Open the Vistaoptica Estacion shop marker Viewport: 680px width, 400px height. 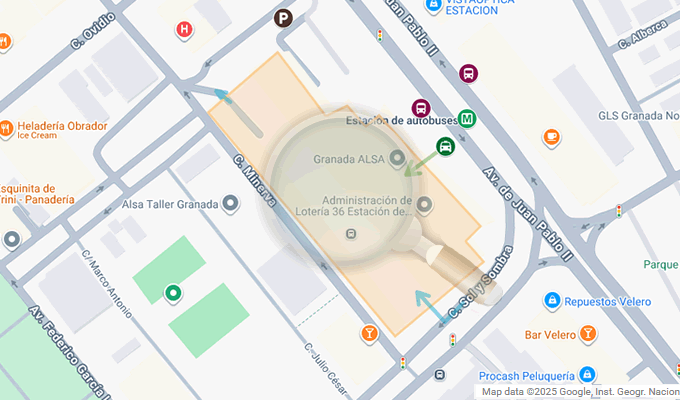point(433,5)
